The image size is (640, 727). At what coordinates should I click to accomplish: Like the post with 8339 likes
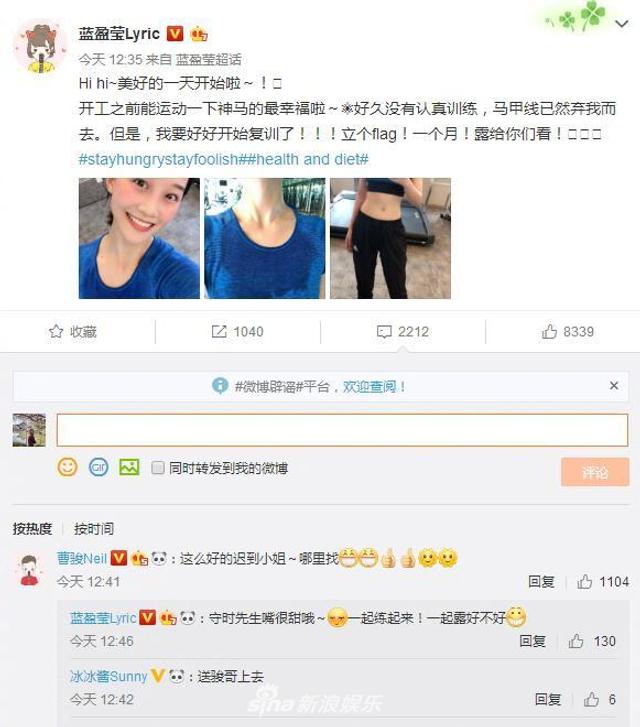point(567,332)
